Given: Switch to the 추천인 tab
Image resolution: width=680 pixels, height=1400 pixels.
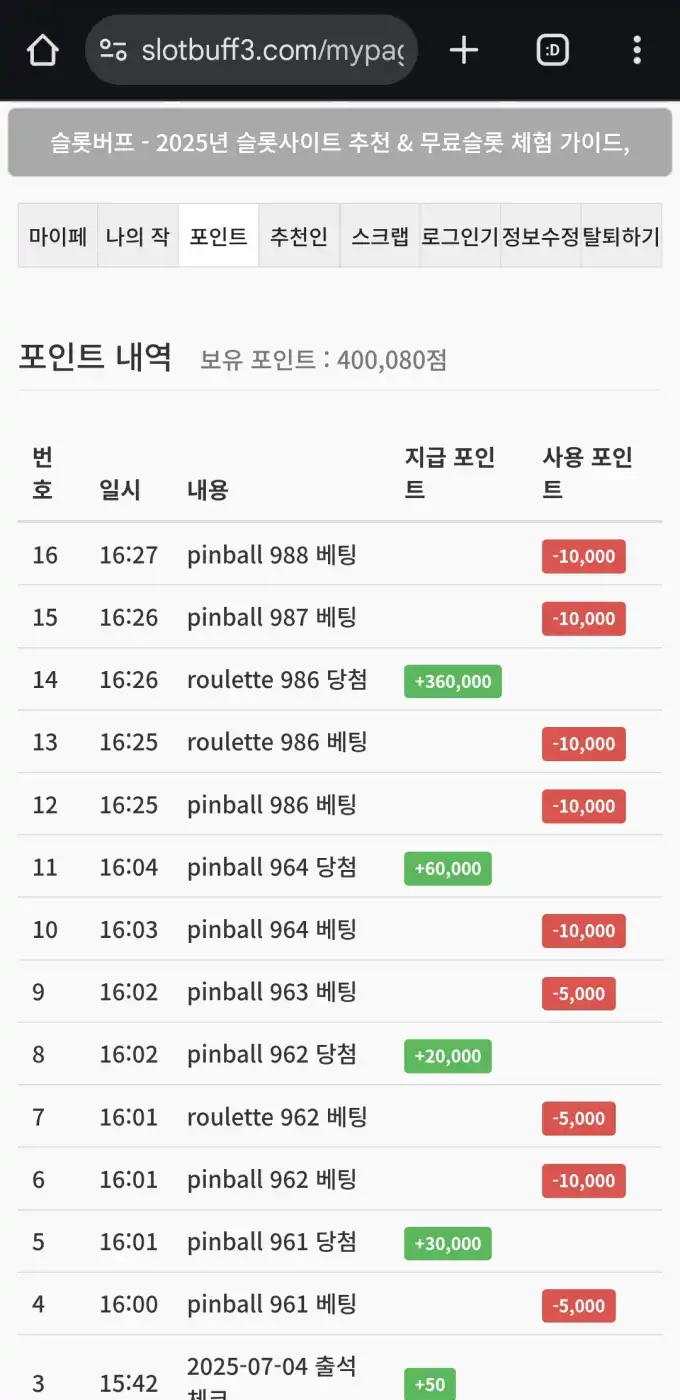Looking at the screenshot, I should (x=299, y=236).
